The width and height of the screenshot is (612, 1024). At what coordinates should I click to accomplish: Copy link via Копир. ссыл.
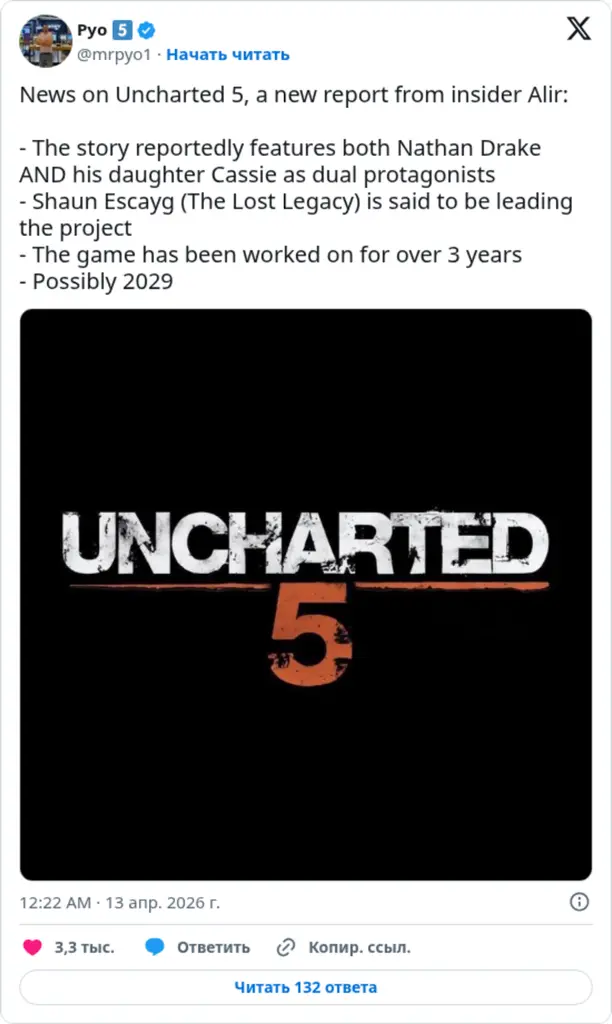(x=343, y=947)
